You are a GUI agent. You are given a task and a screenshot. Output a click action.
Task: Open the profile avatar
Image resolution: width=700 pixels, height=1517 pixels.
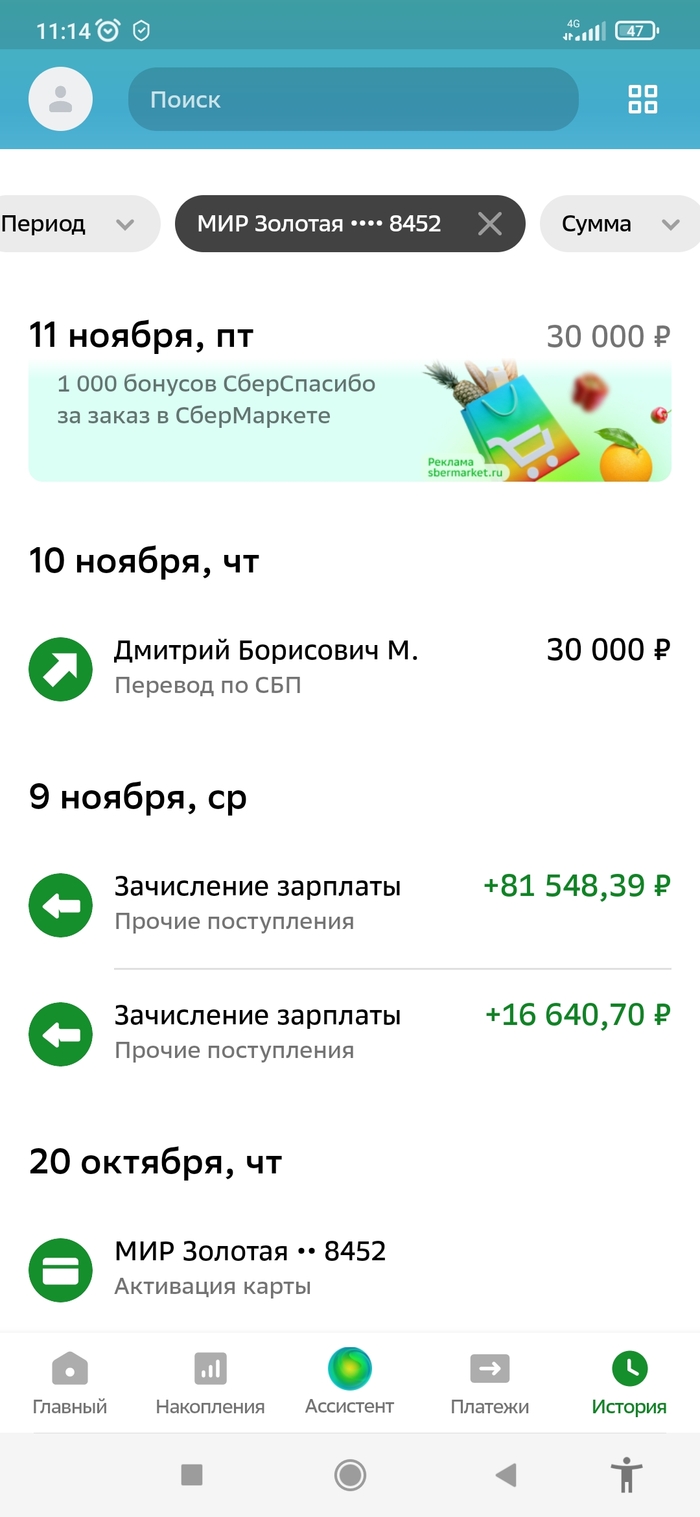[x=61, y=100]
